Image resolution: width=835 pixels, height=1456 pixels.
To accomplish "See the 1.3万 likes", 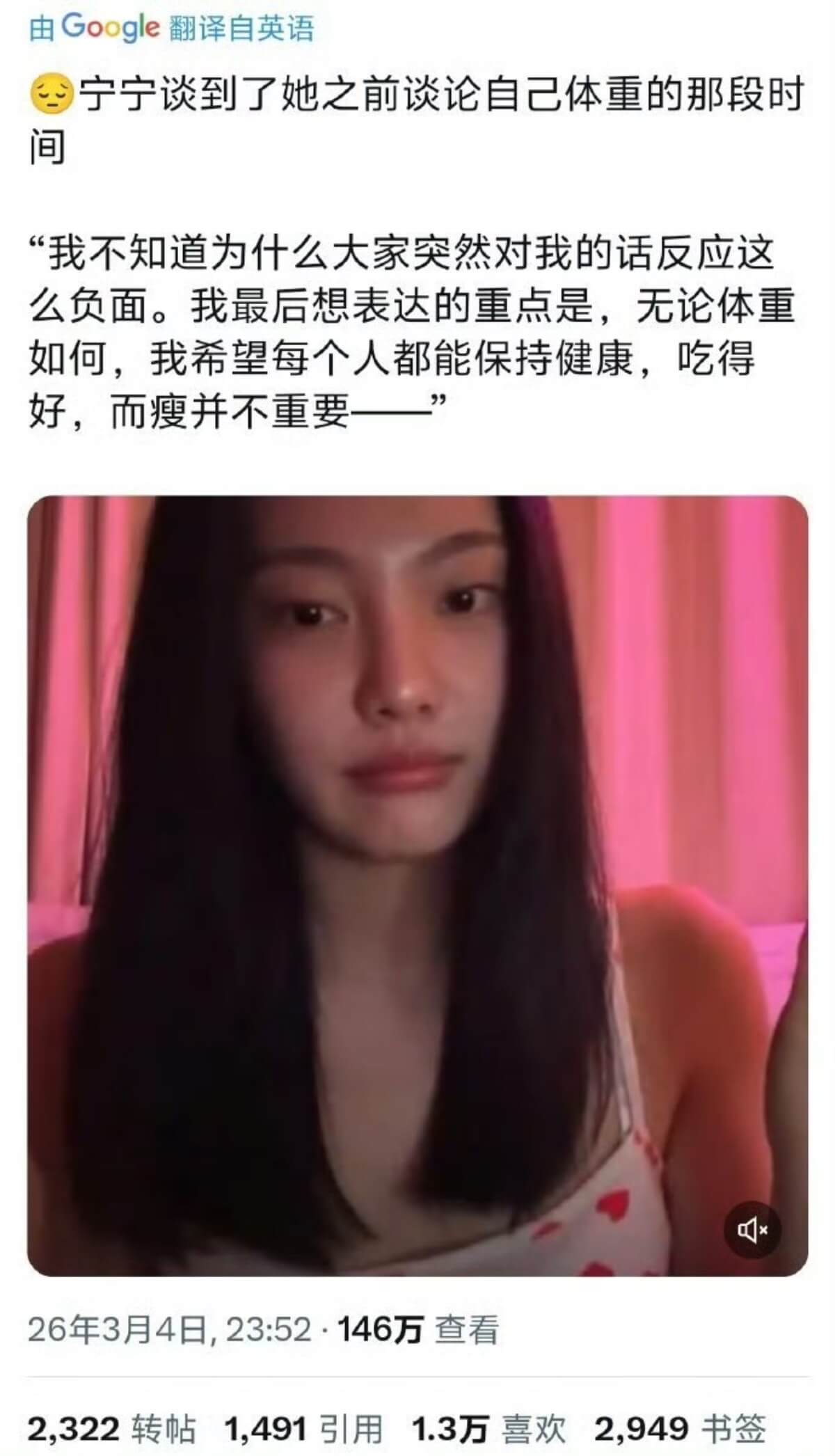I will click(x=488, y=1430).
